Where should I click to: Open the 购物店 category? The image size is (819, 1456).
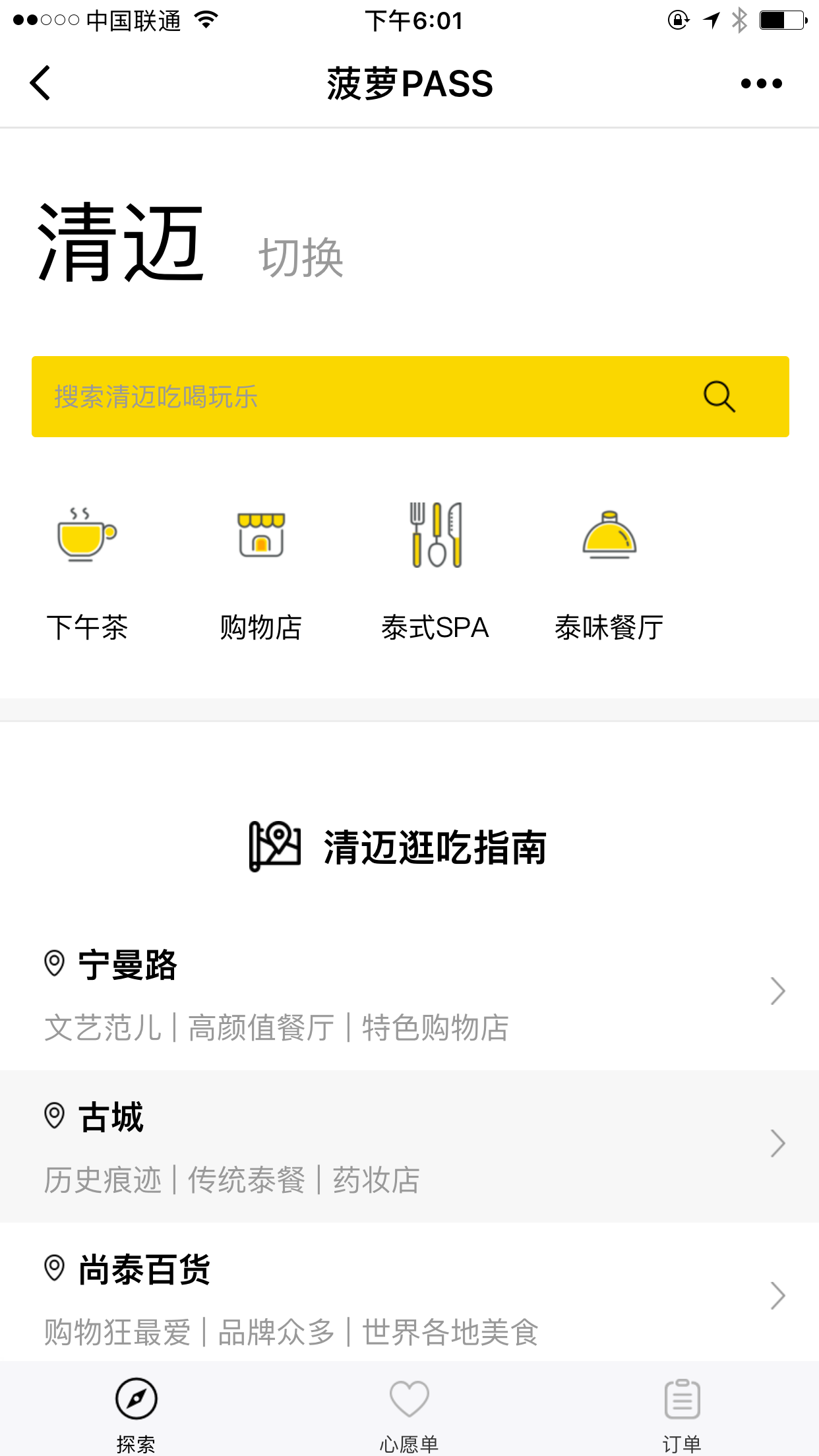coord(261,571)
